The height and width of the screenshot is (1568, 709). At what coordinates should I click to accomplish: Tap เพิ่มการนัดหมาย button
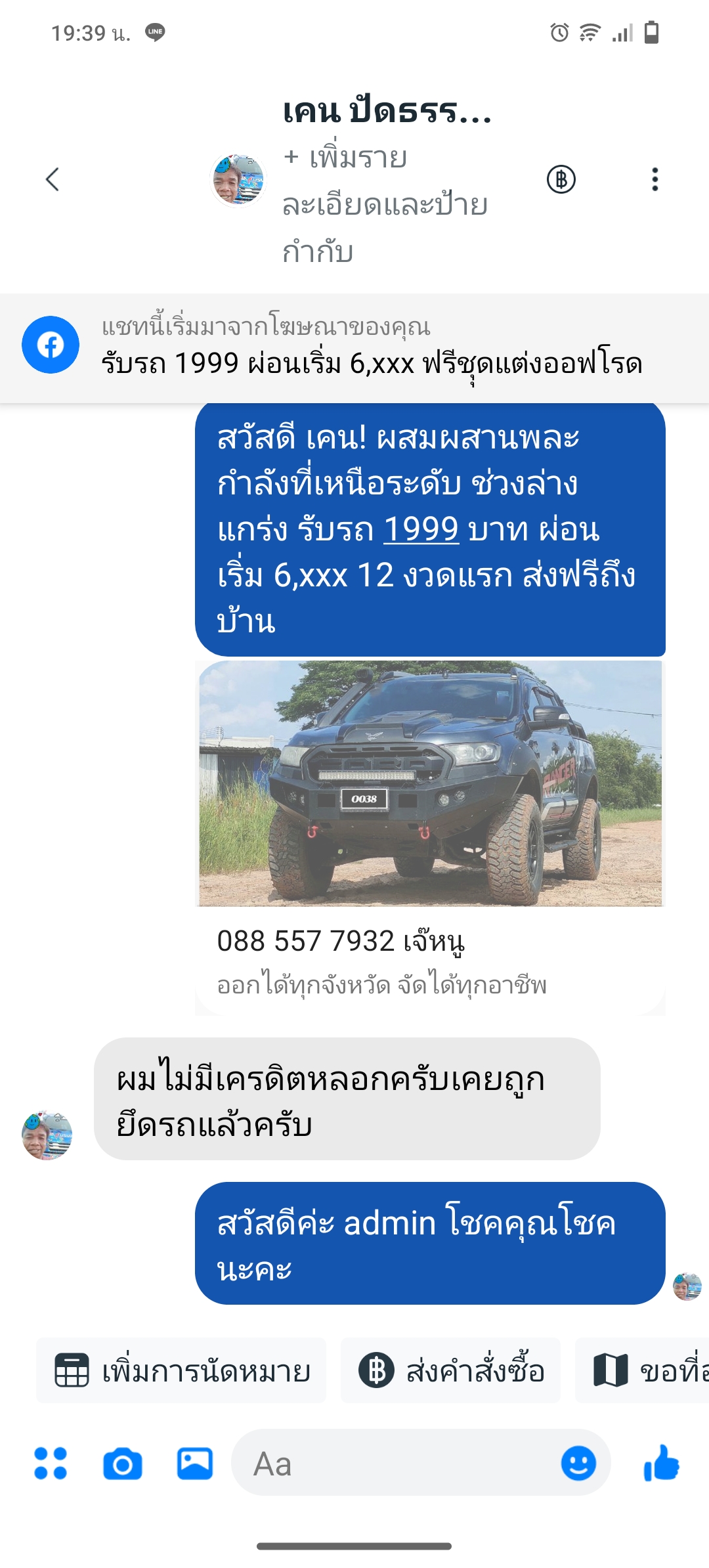[x=181, y=1370]
